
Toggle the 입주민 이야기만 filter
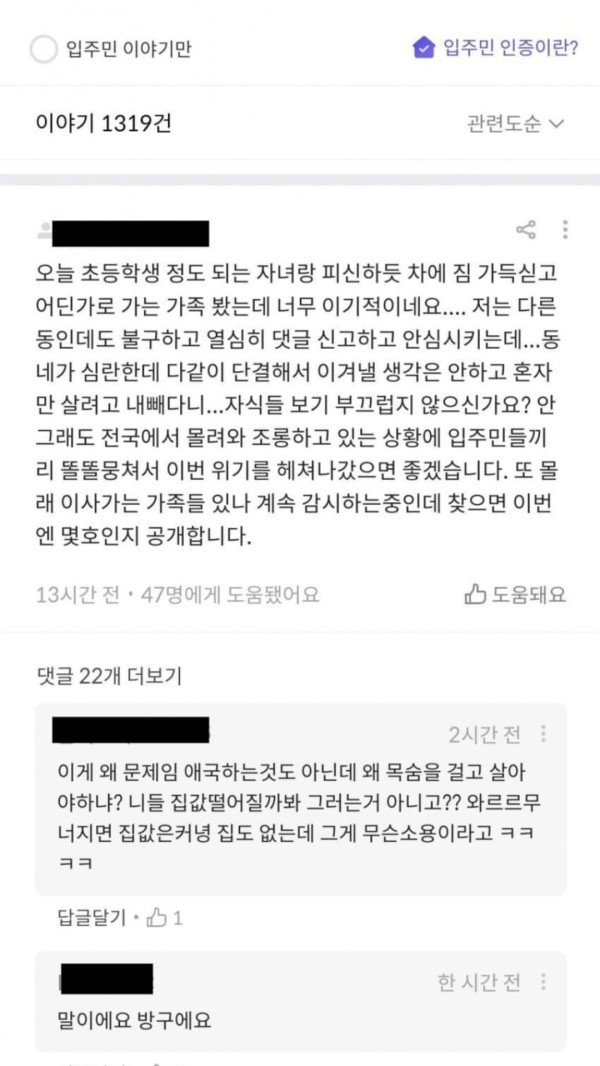click(x=43, y=49)
